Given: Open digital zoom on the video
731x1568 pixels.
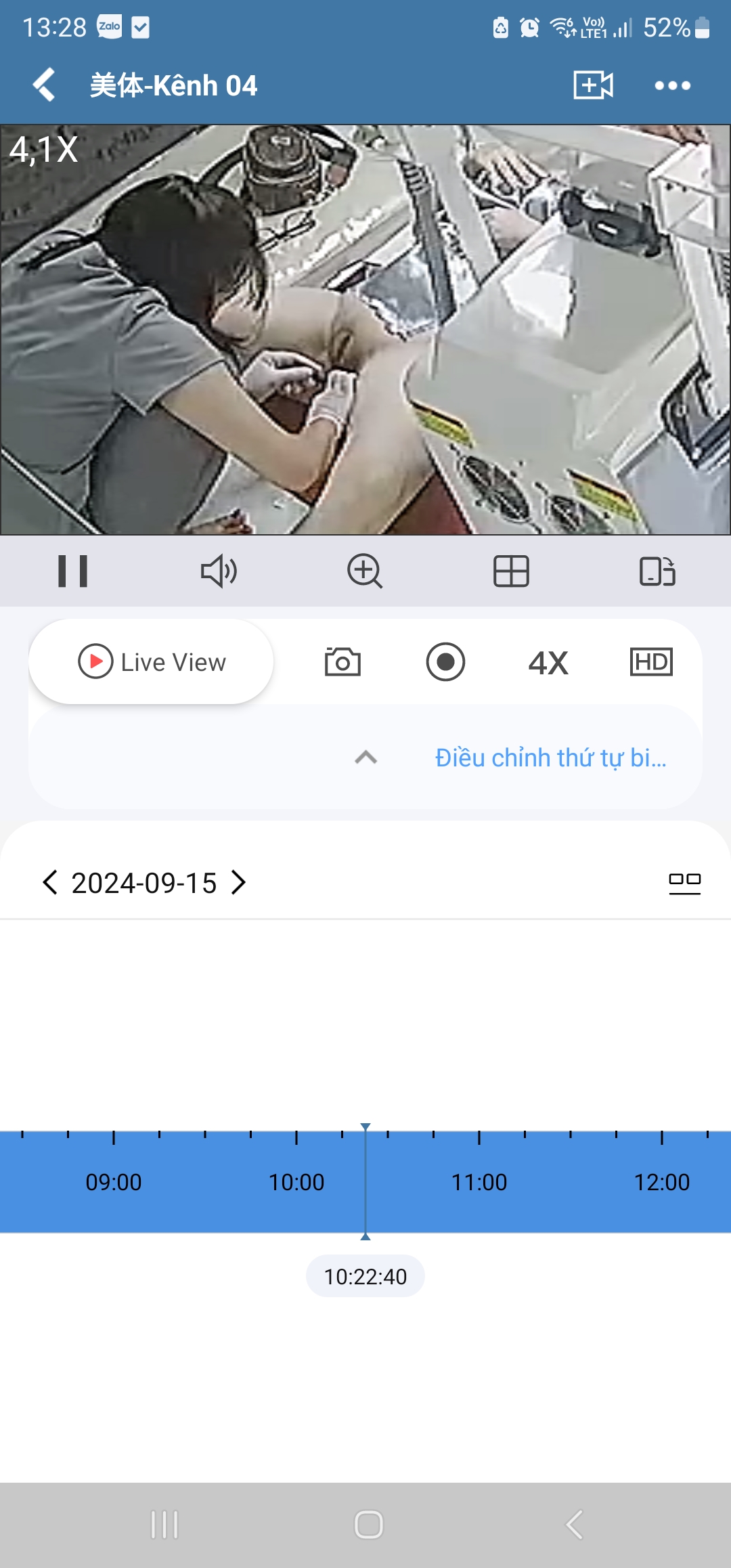Looking at the screenshot, I should click(x=365, y=571).
